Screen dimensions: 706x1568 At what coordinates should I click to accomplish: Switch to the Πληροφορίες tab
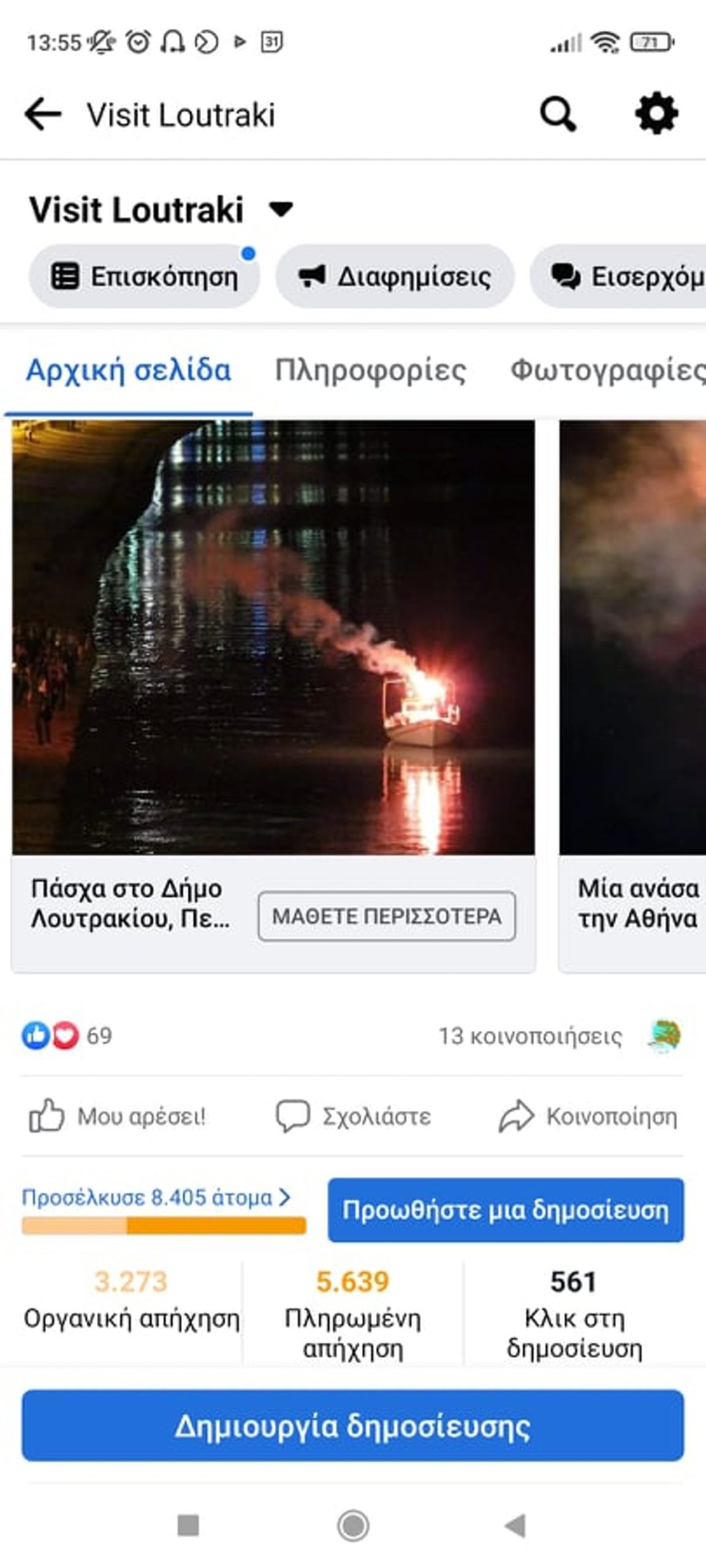(370, 371)
